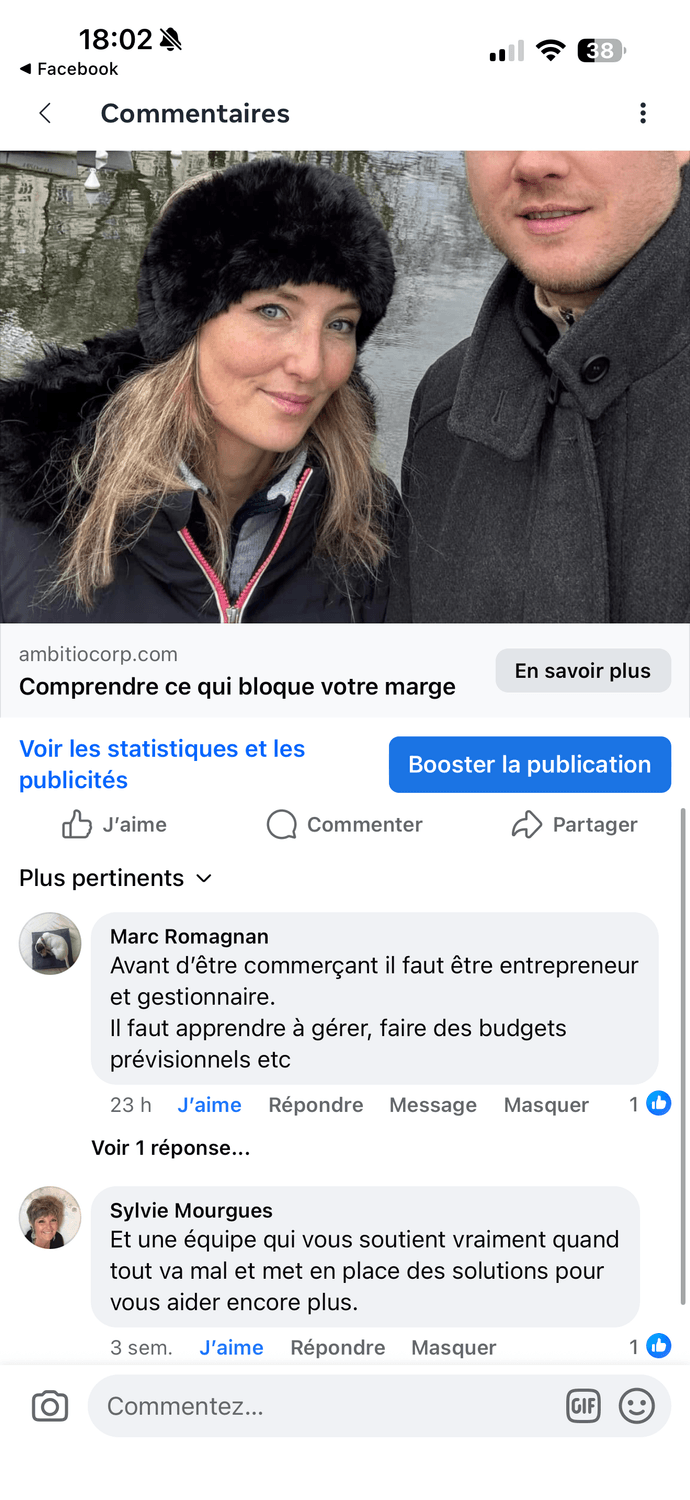Screen dimensions: 690x1500
Task: Open the GIF picker
Action: click(583, 1407)
